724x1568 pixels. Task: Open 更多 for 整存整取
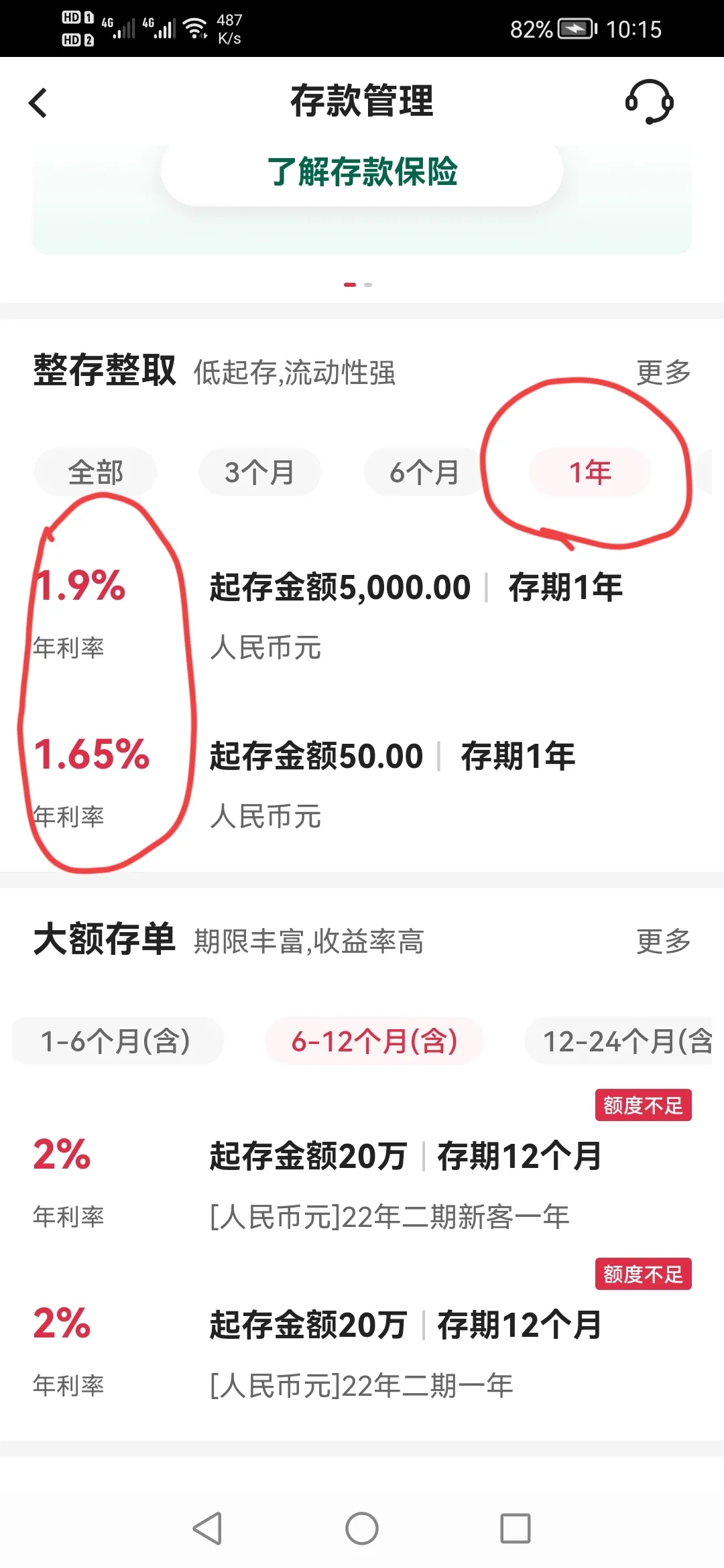click(663, 373)
